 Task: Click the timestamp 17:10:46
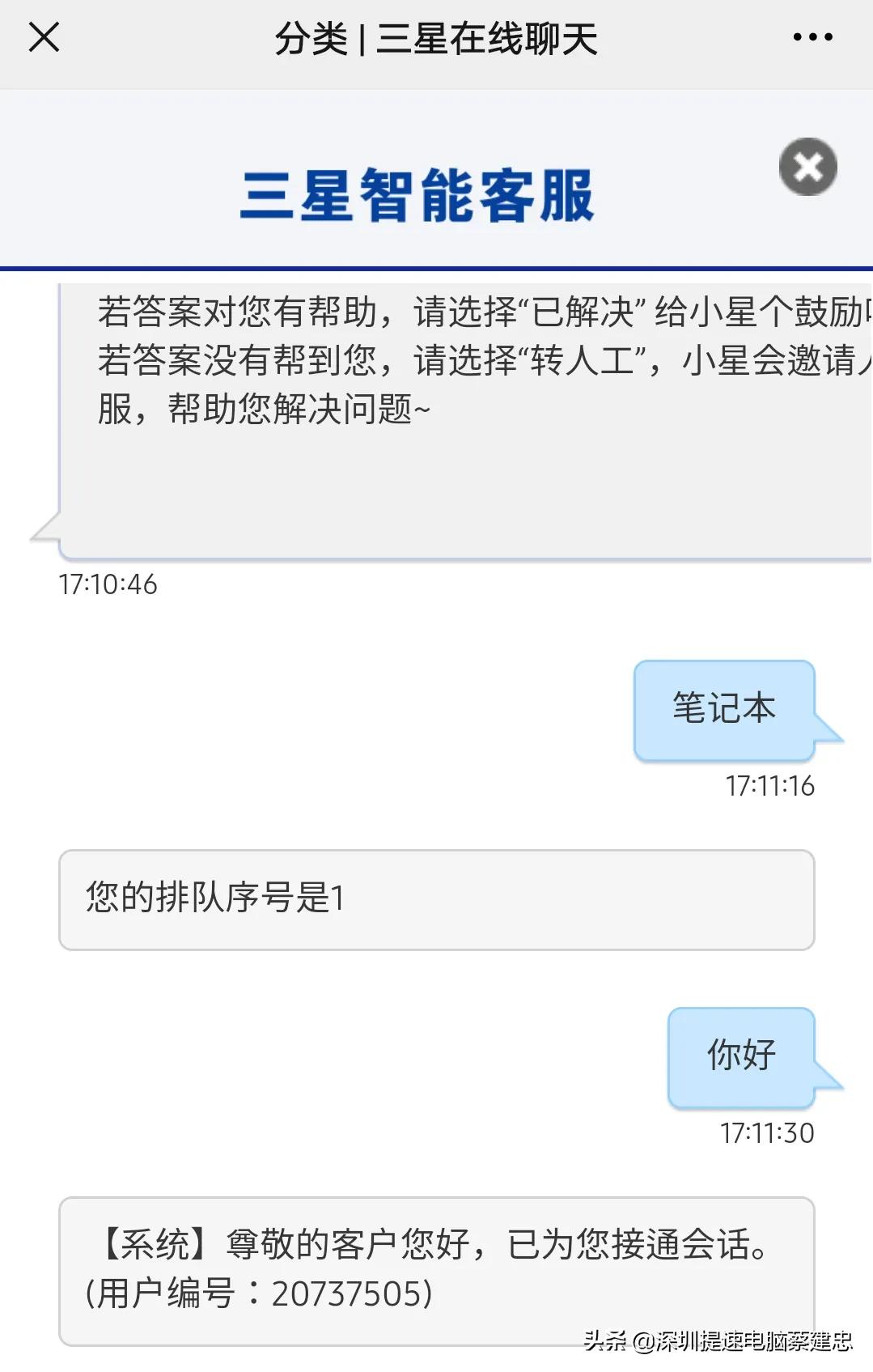point(108,585)
